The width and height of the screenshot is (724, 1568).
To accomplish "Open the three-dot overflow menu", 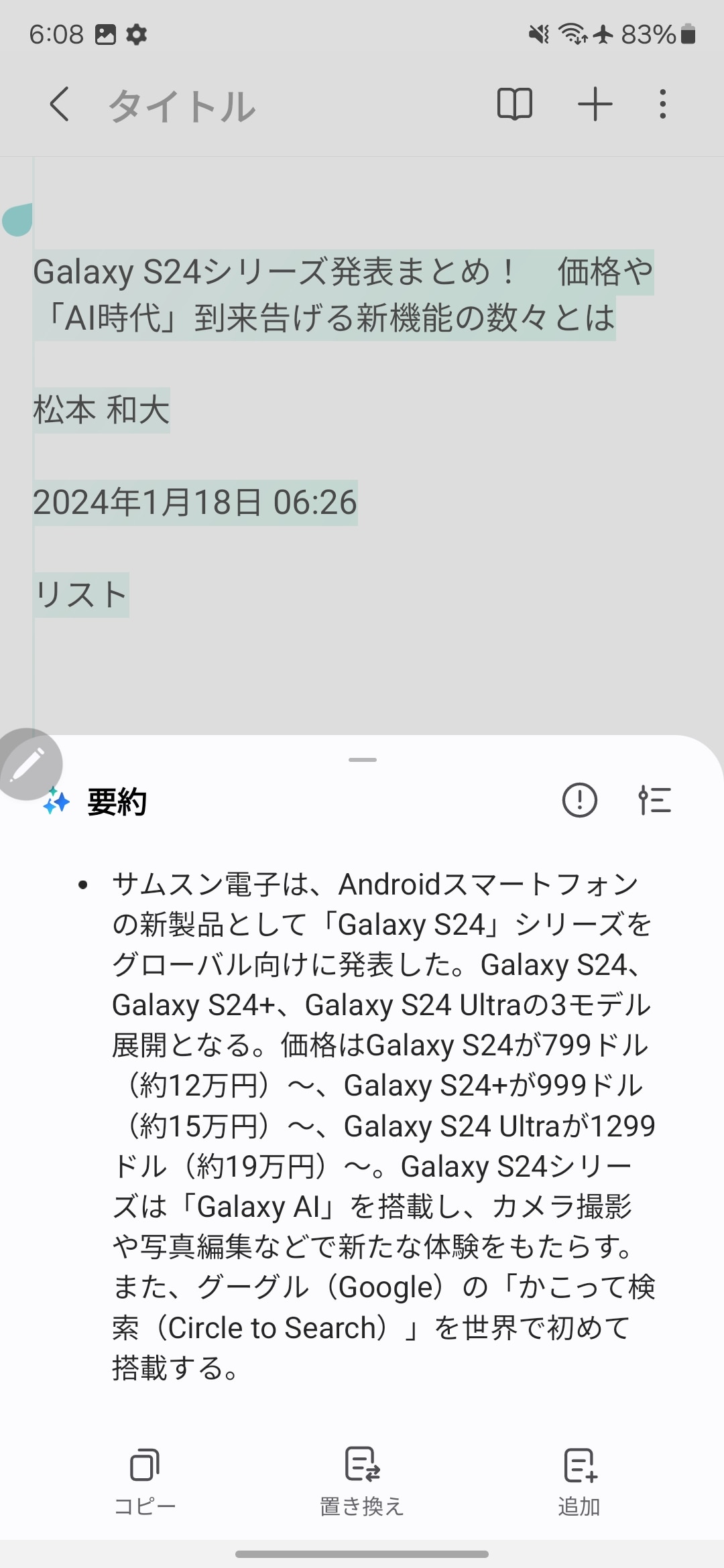I will (662, 105).
